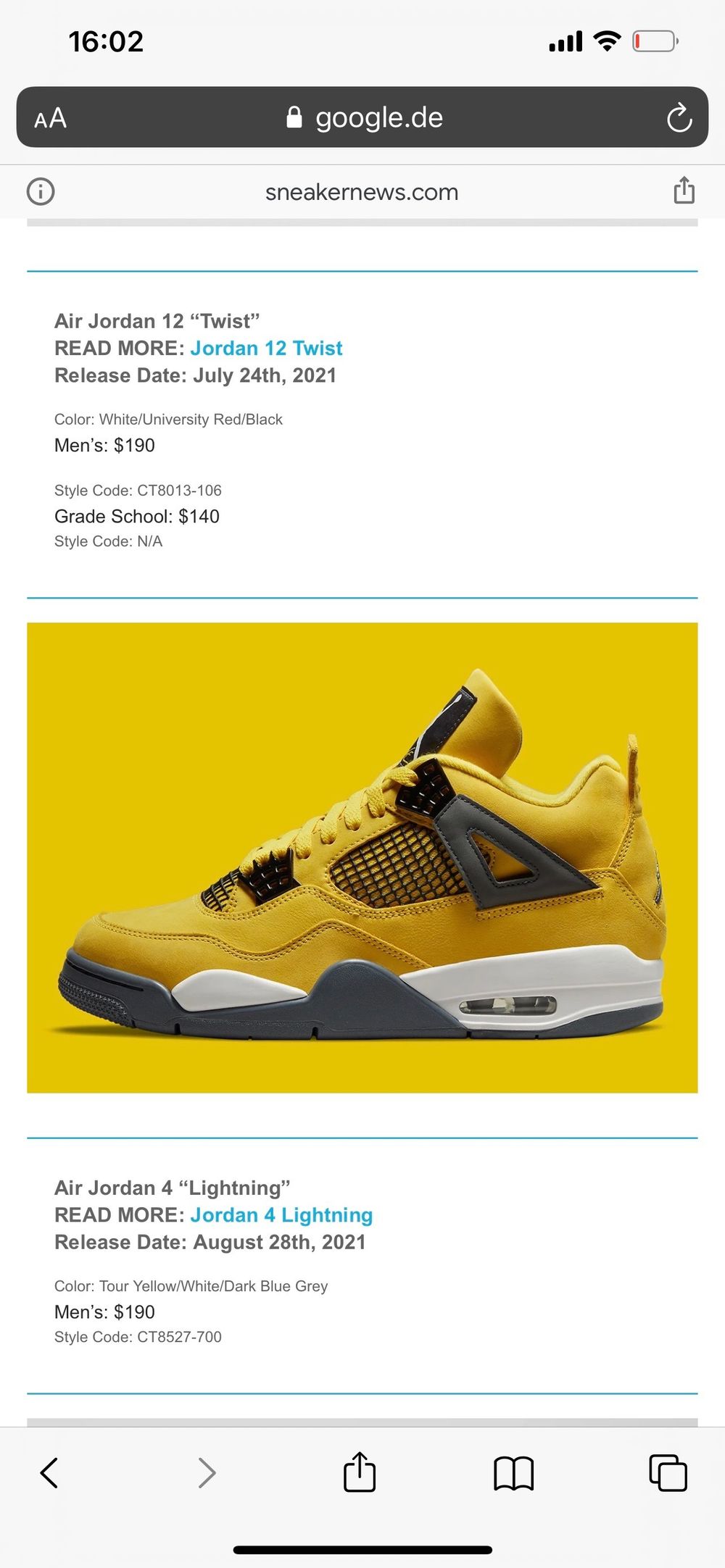Tap the google.de address bar
Image resolution: width=725 pixels, height=1568 pixels.
click(362, 117)
